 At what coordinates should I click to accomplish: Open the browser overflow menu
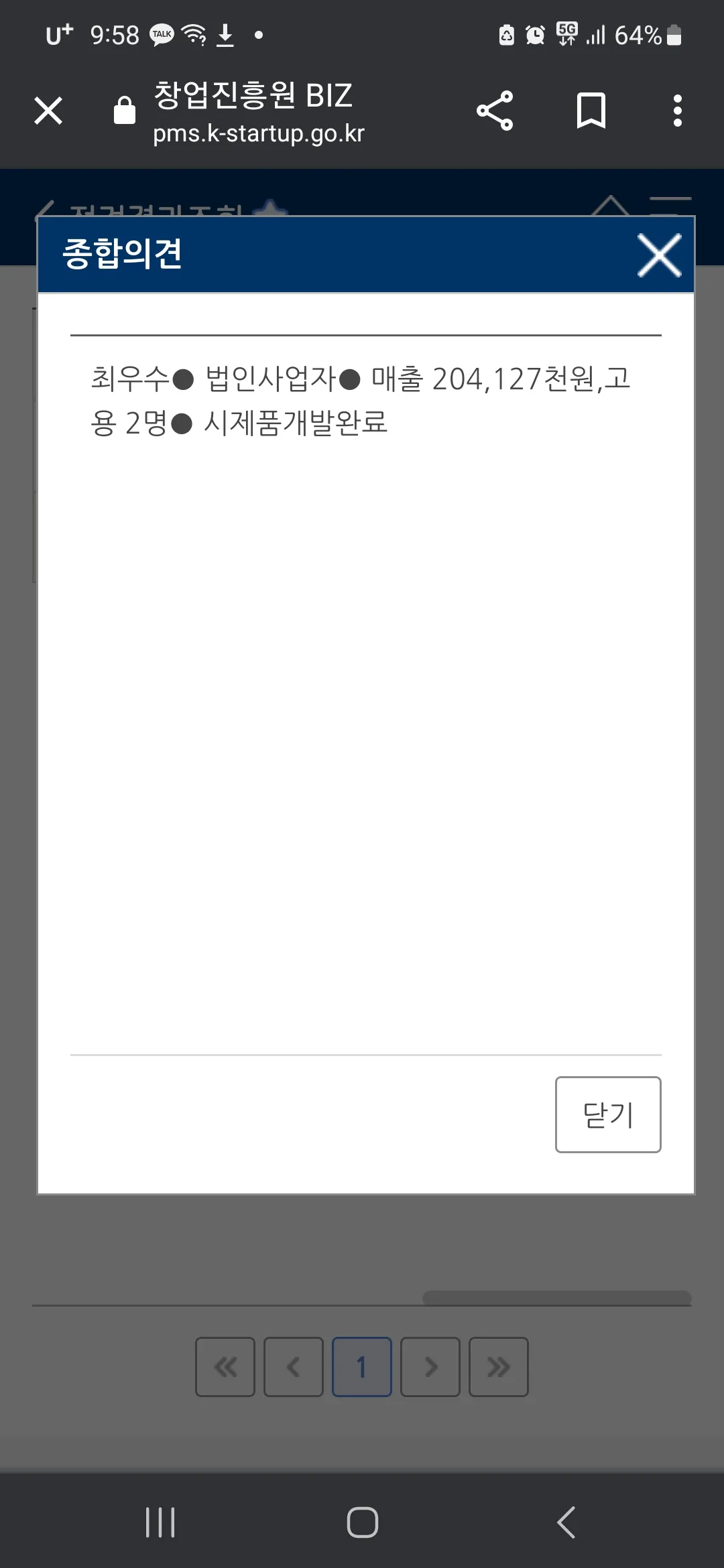click(677, 111)
